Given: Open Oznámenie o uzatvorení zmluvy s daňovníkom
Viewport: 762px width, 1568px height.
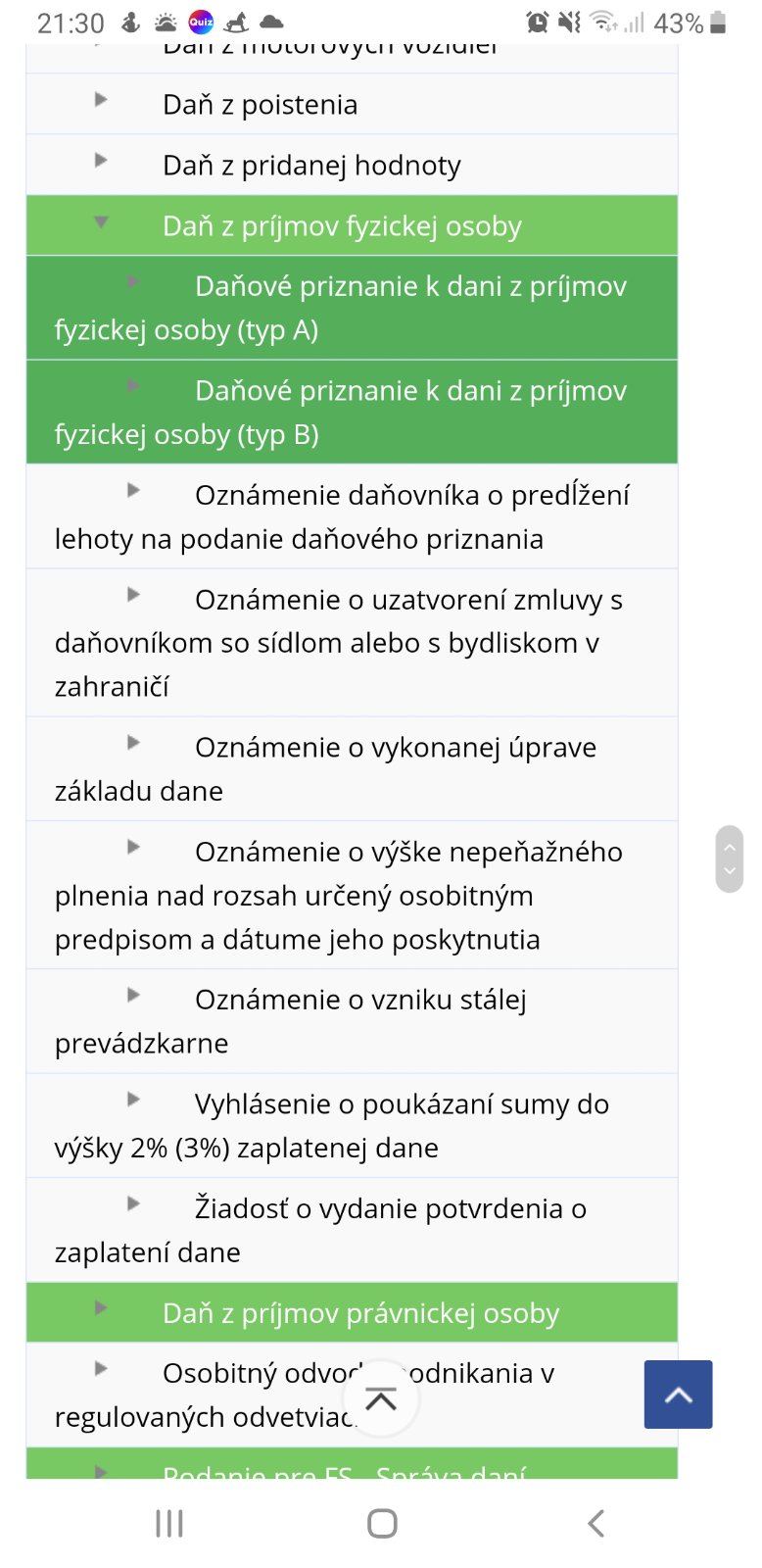Looking at the screenshot, I should click(407, 601).
